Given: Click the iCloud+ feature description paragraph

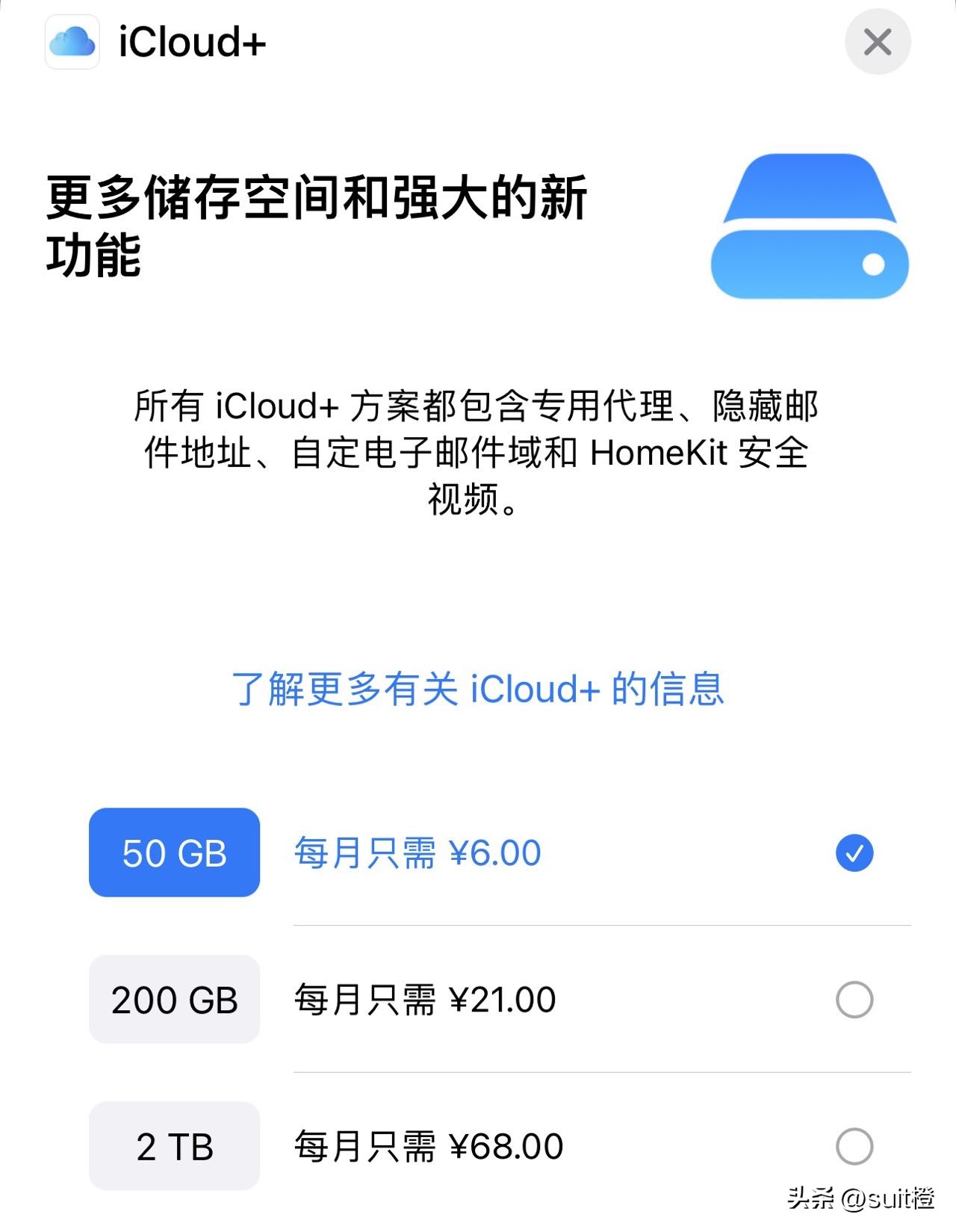Looking at the screenshot, I should (x=478, y=452).
